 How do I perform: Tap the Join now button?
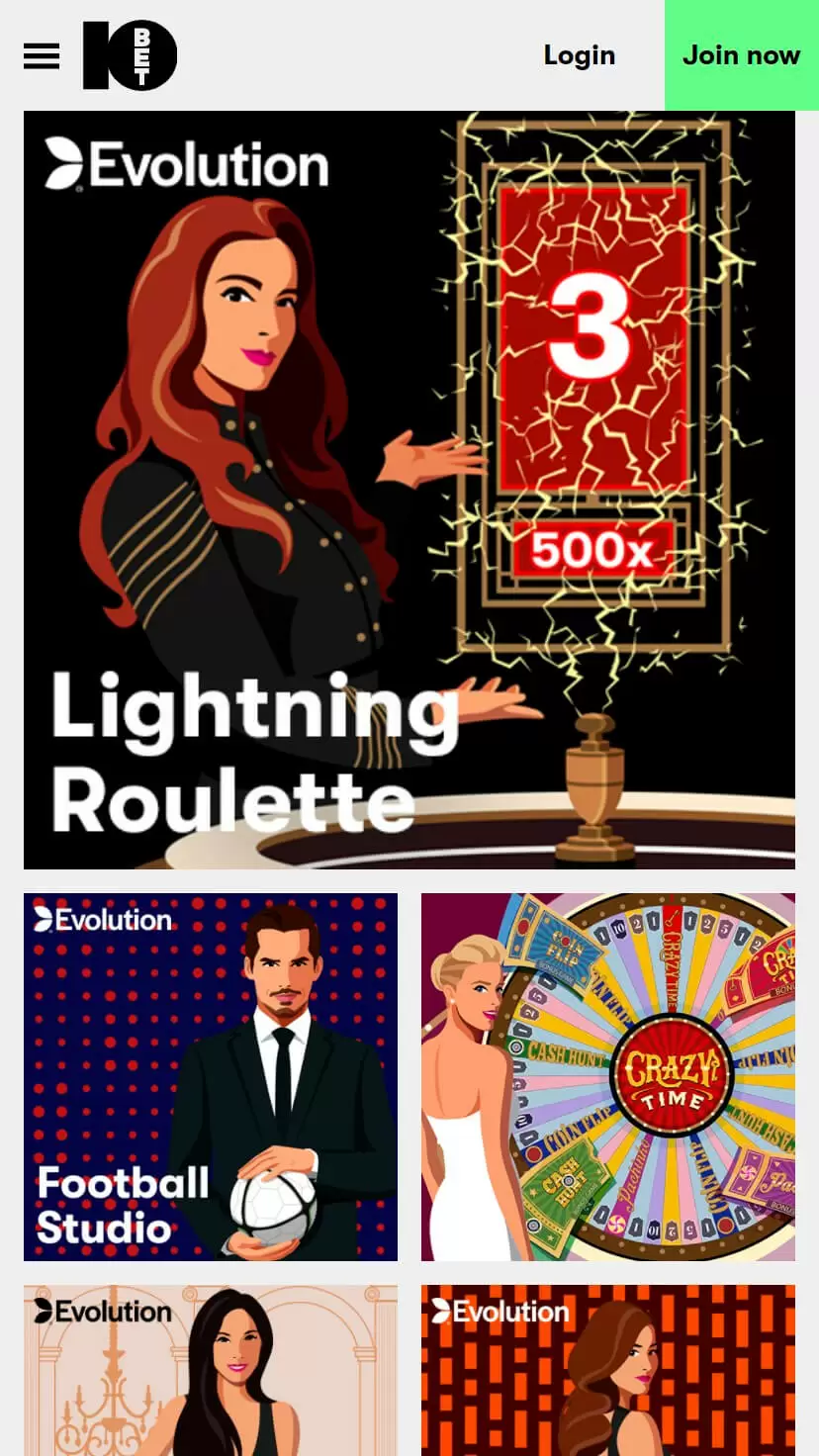[x=741, y=55]
